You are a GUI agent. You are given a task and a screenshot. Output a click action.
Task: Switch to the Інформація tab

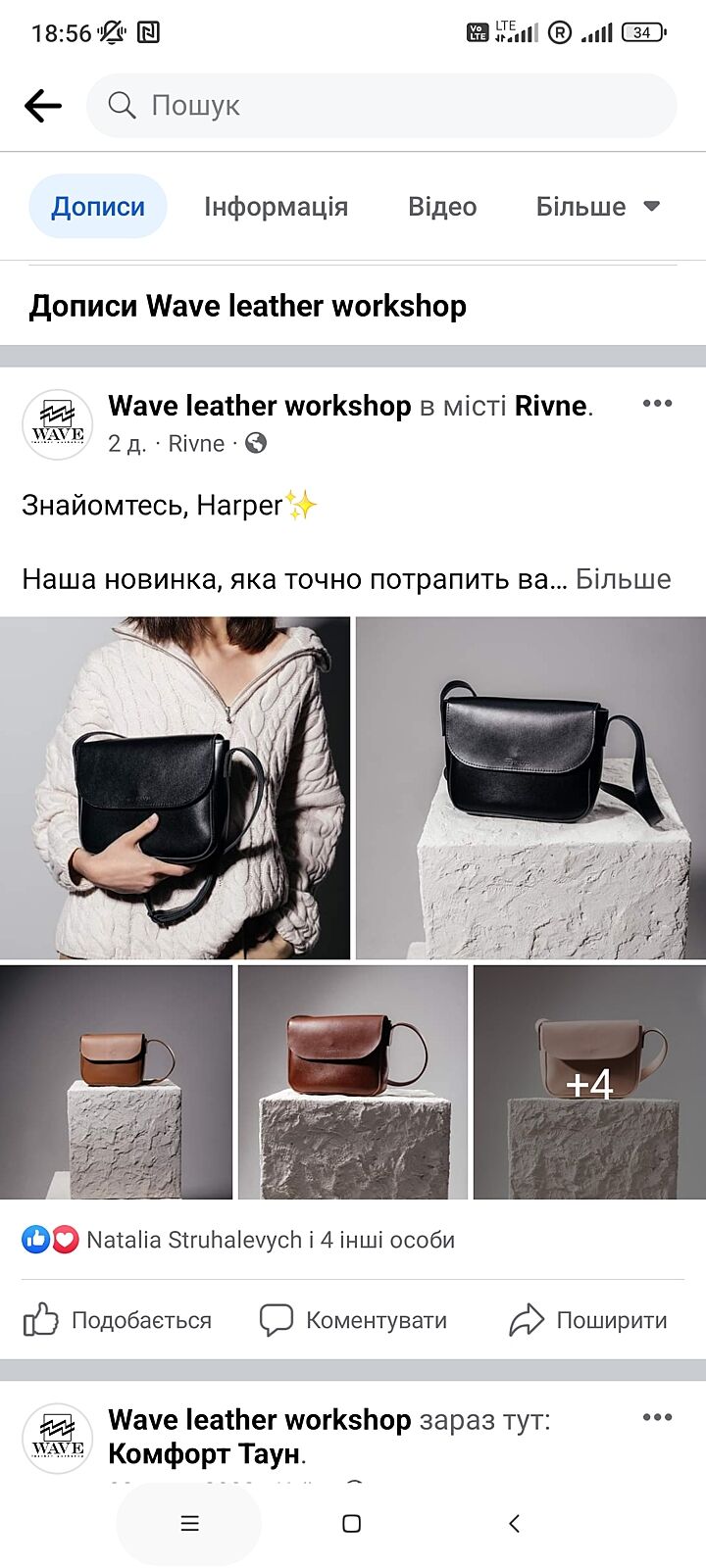pyautogui.click(x=276, y=207)
